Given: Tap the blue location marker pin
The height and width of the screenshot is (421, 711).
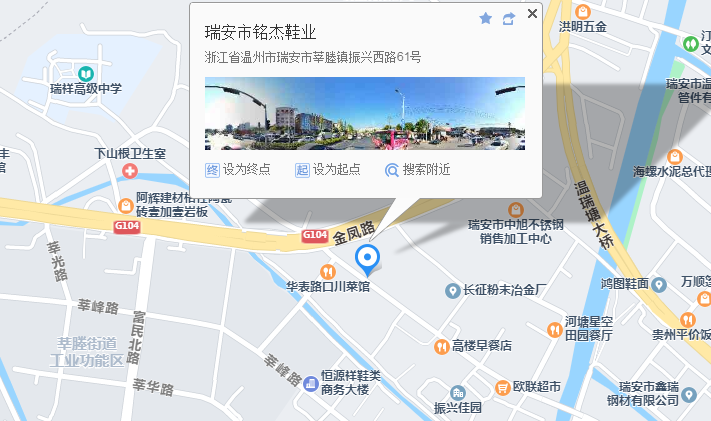Looking at the screenshot, I should (x=369, y=259).
